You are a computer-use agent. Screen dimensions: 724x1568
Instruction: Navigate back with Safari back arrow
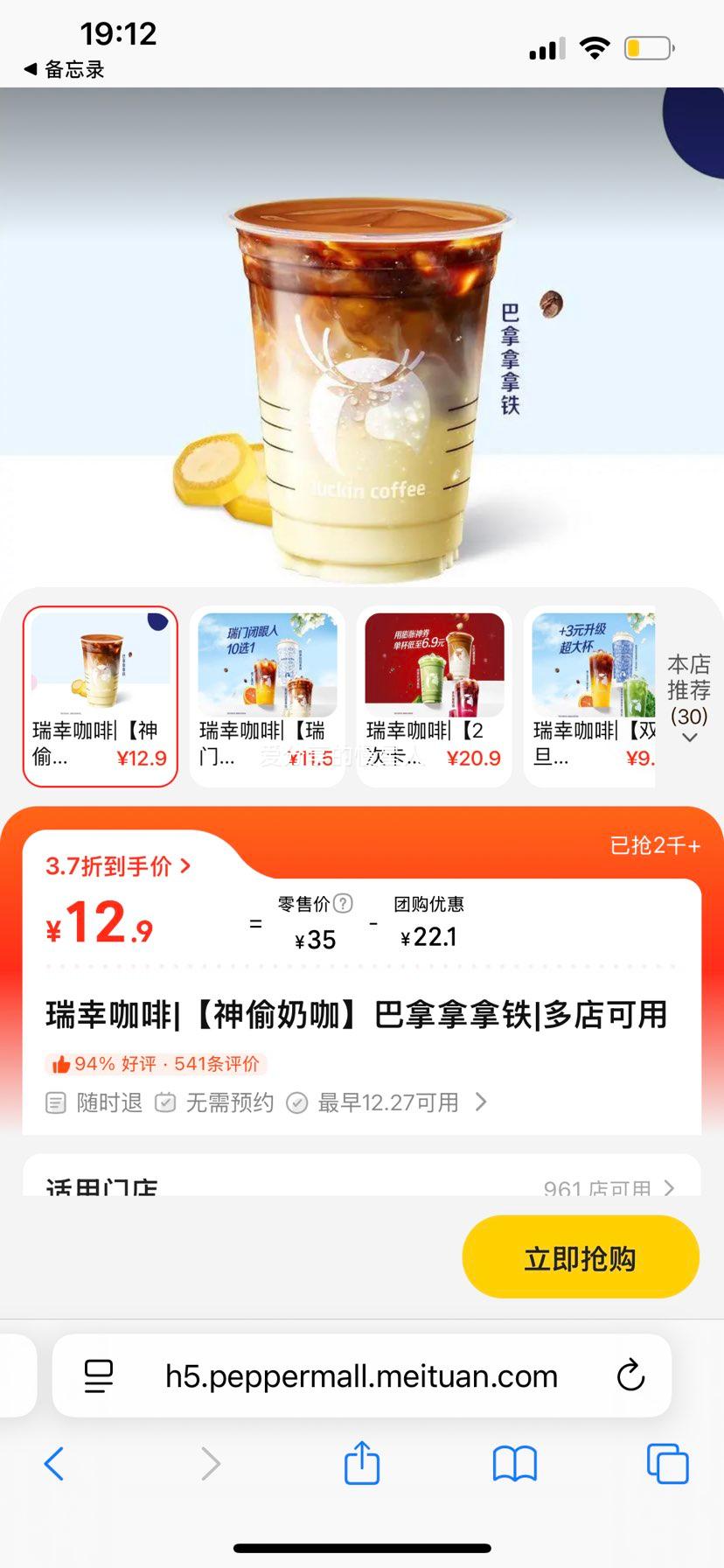point(54,1461)
